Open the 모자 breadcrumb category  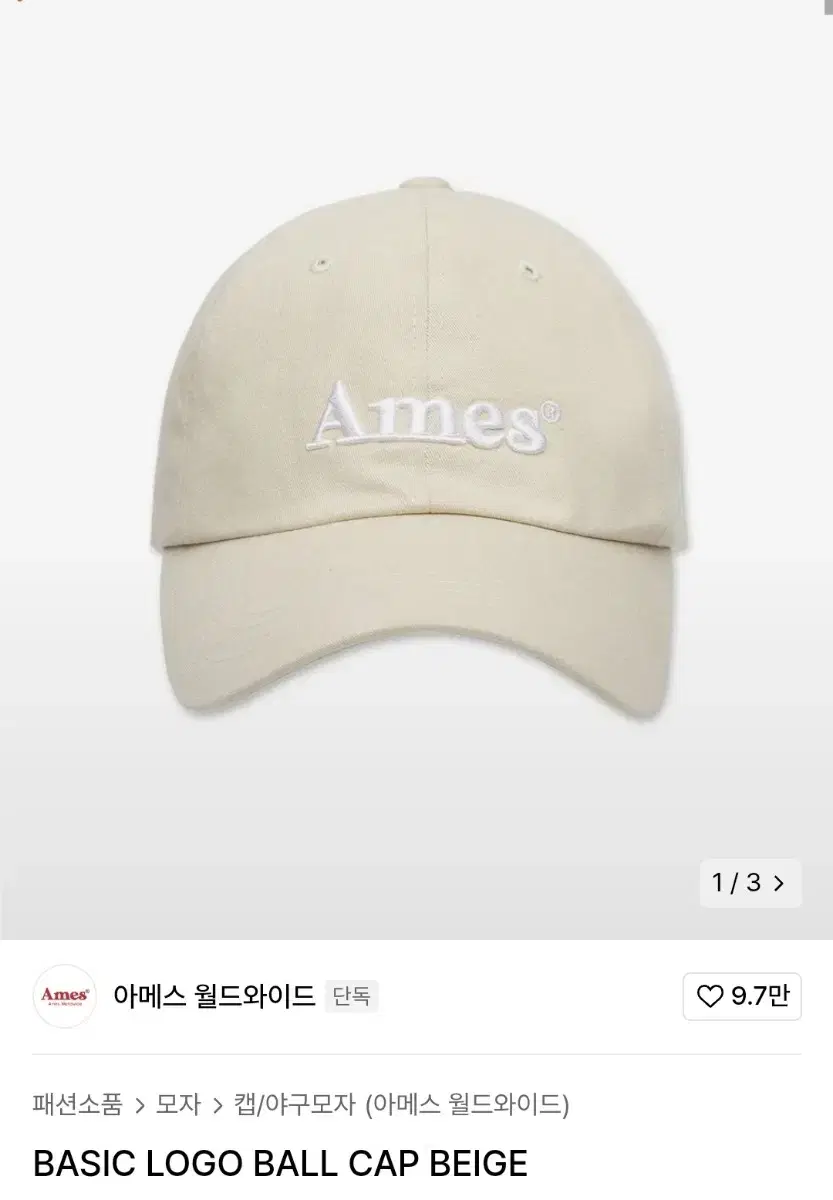(178, 1104)
